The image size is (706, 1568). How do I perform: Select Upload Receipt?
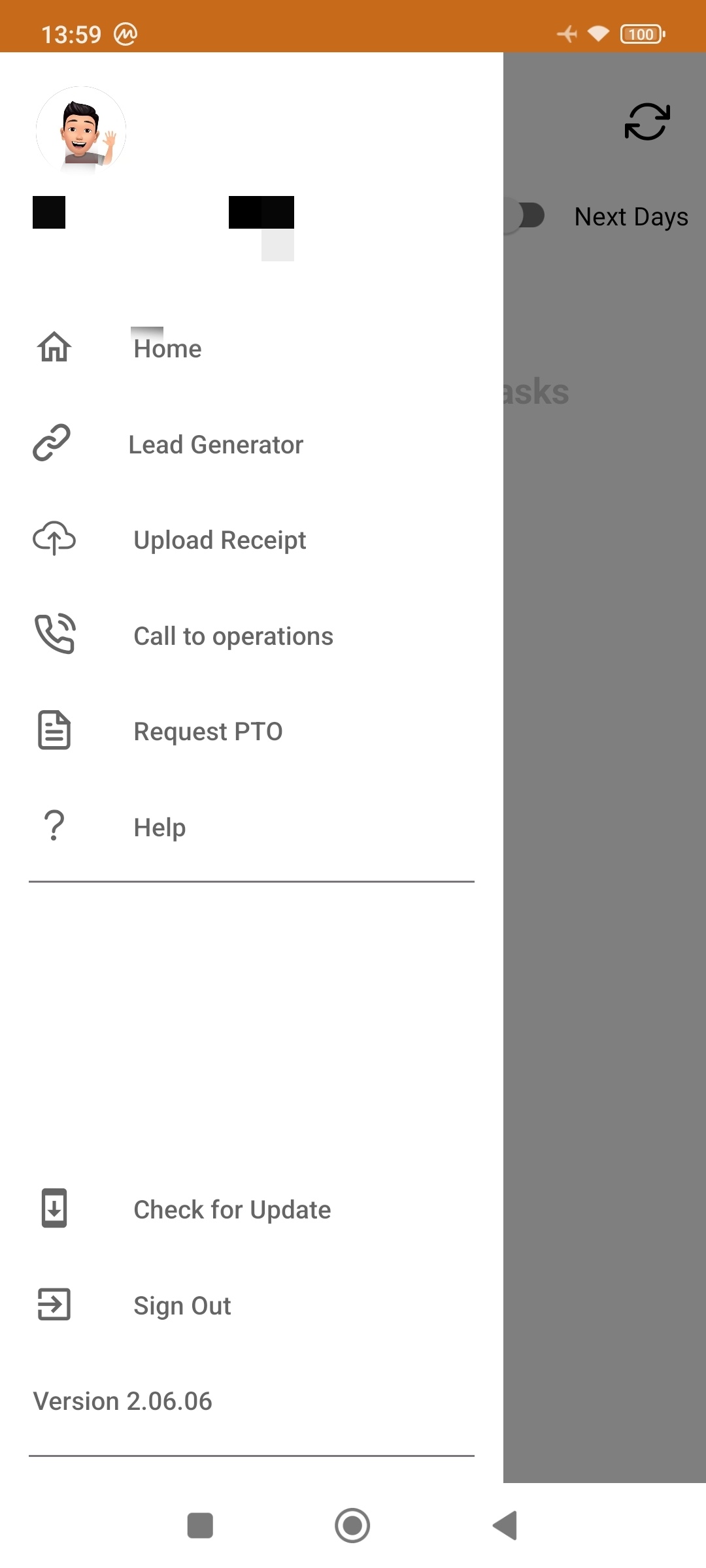[x=252, y=540]
